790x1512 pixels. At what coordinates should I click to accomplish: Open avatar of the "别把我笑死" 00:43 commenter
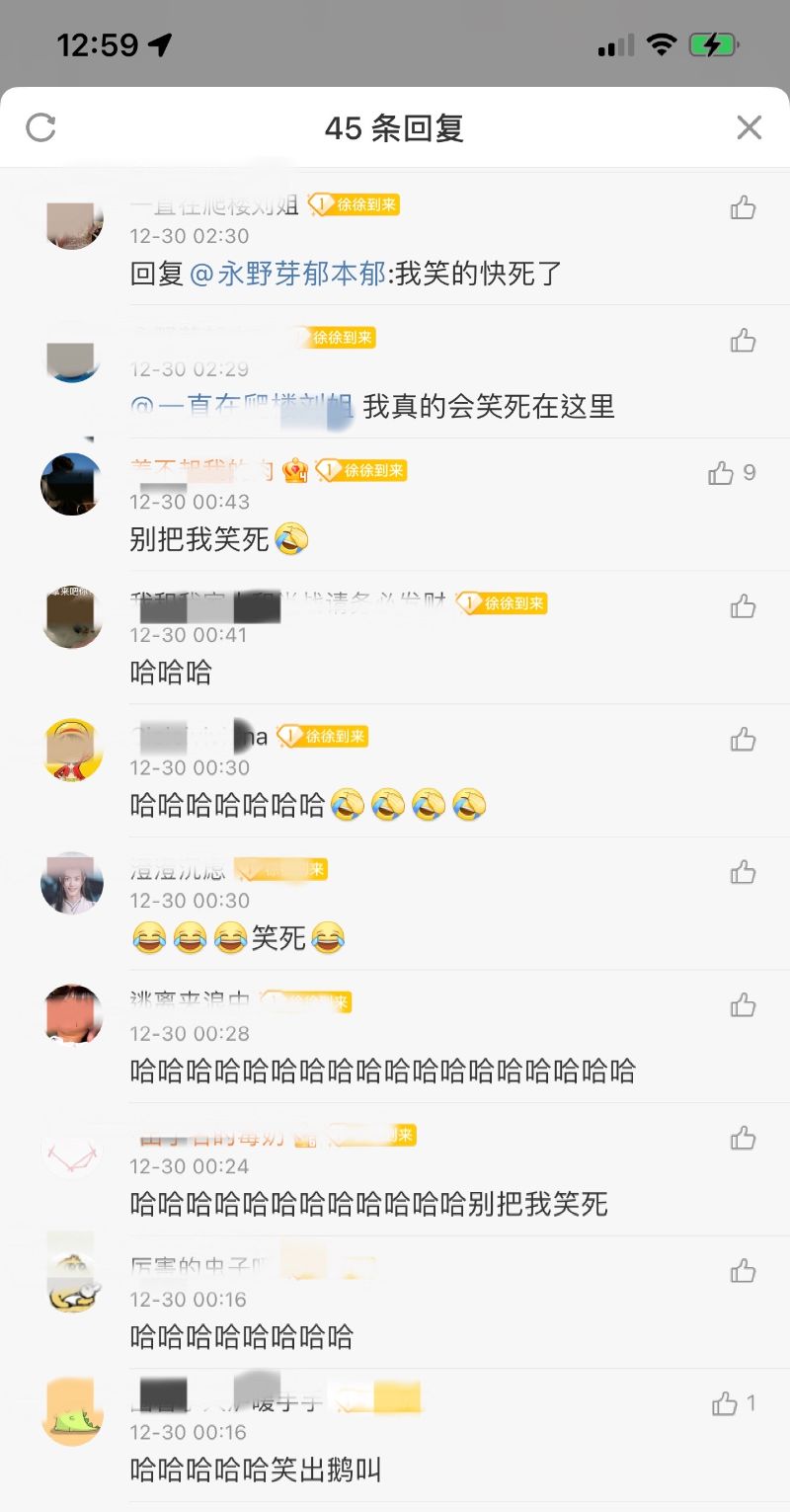(71, 484)
